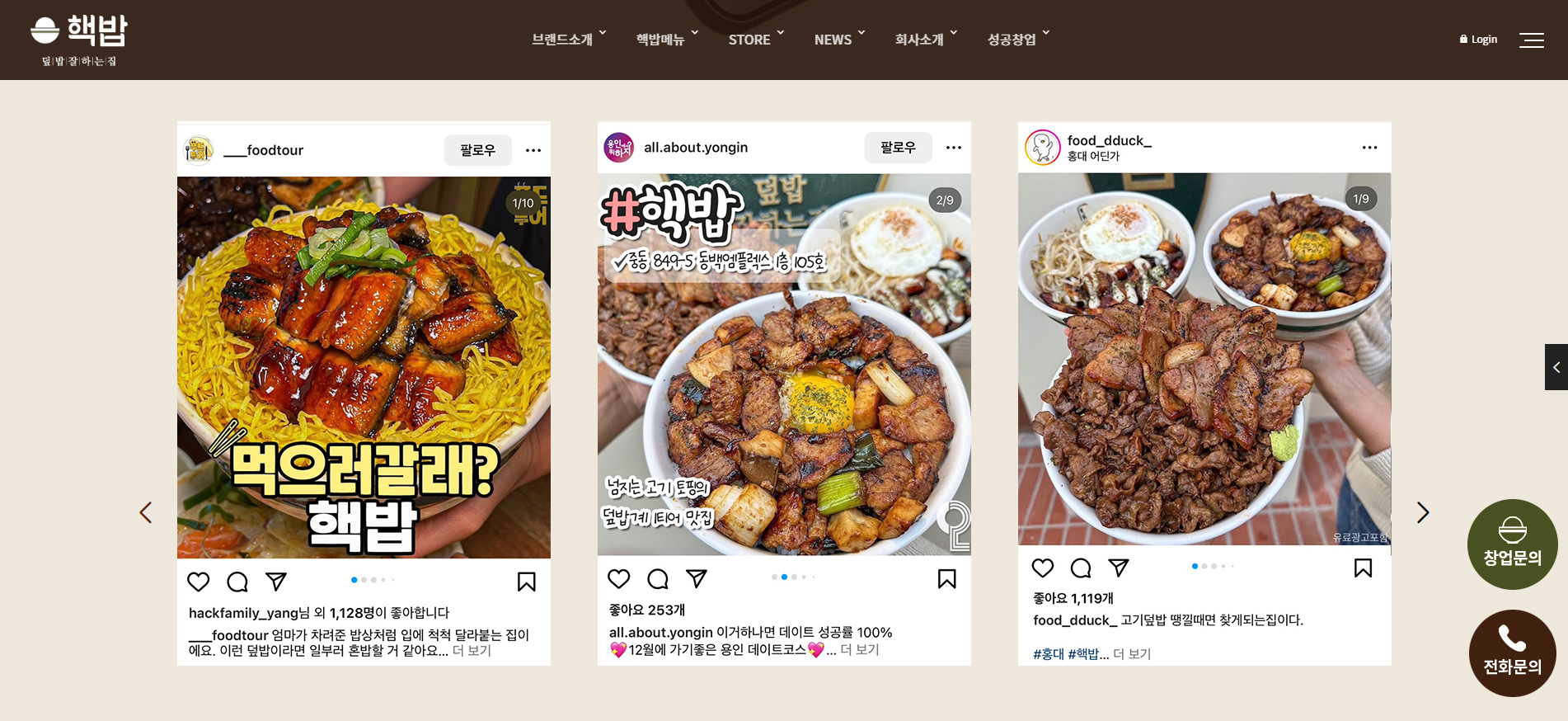Open the food_dduck_ post card

pyautogui.click(x=1204, y=359)
